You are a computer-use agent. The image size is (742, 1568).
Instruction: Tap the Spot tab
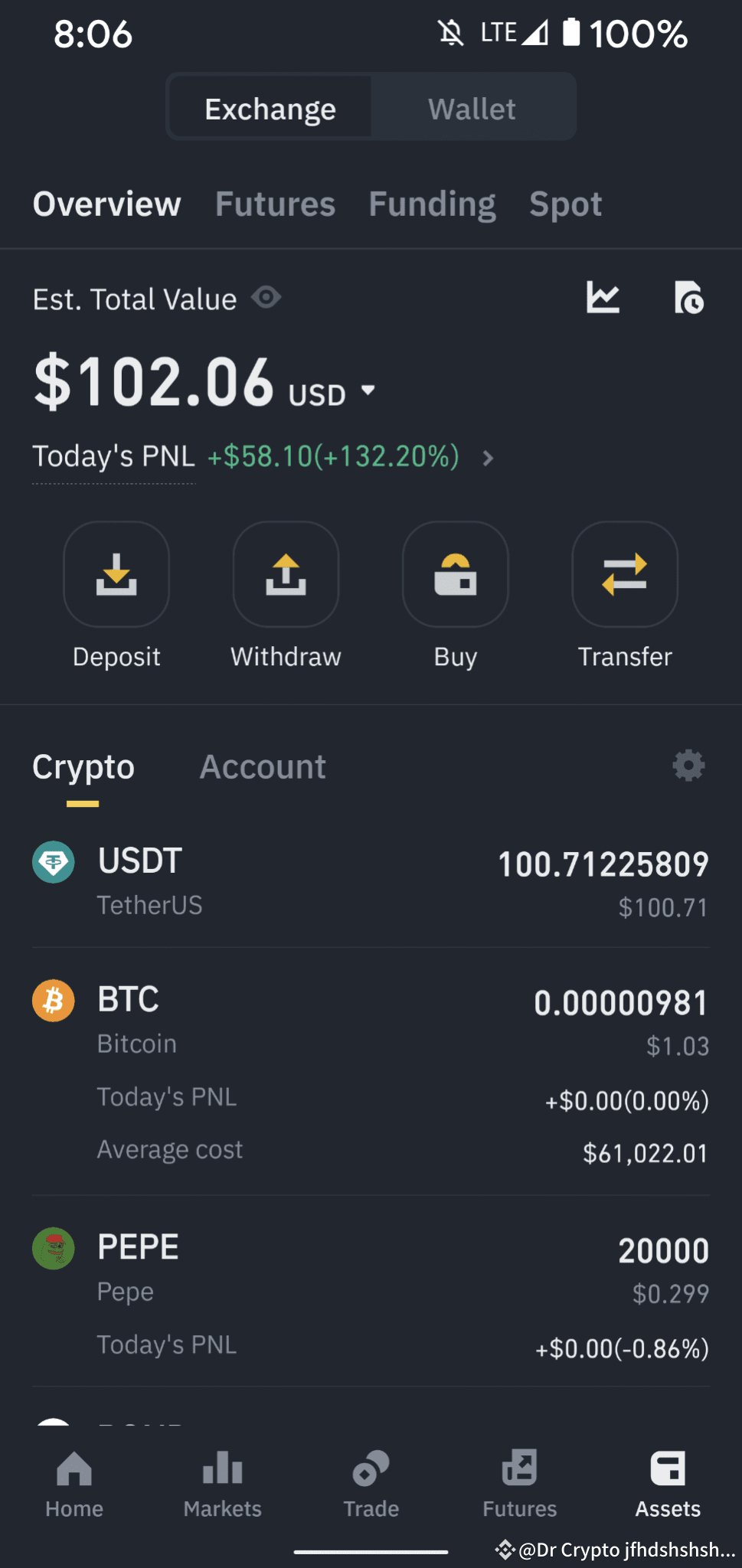point(565,204)
